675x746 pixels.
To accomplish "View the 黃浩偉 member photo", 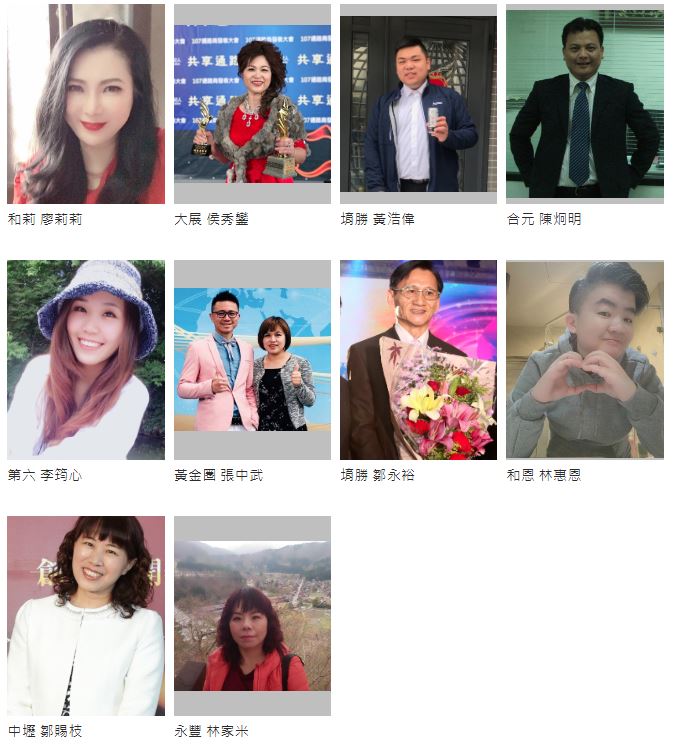I will 418,104.
